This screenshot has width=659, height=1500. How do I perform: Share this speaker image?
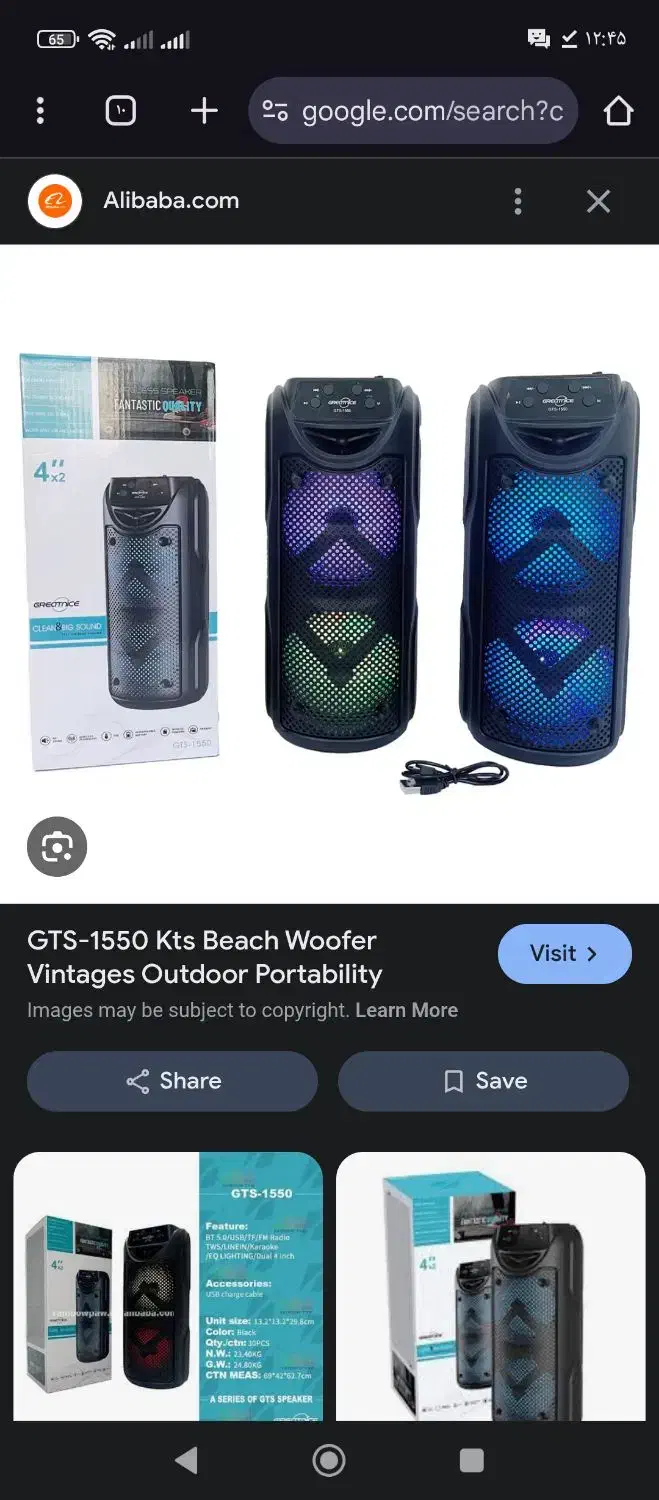(172, 1081)
